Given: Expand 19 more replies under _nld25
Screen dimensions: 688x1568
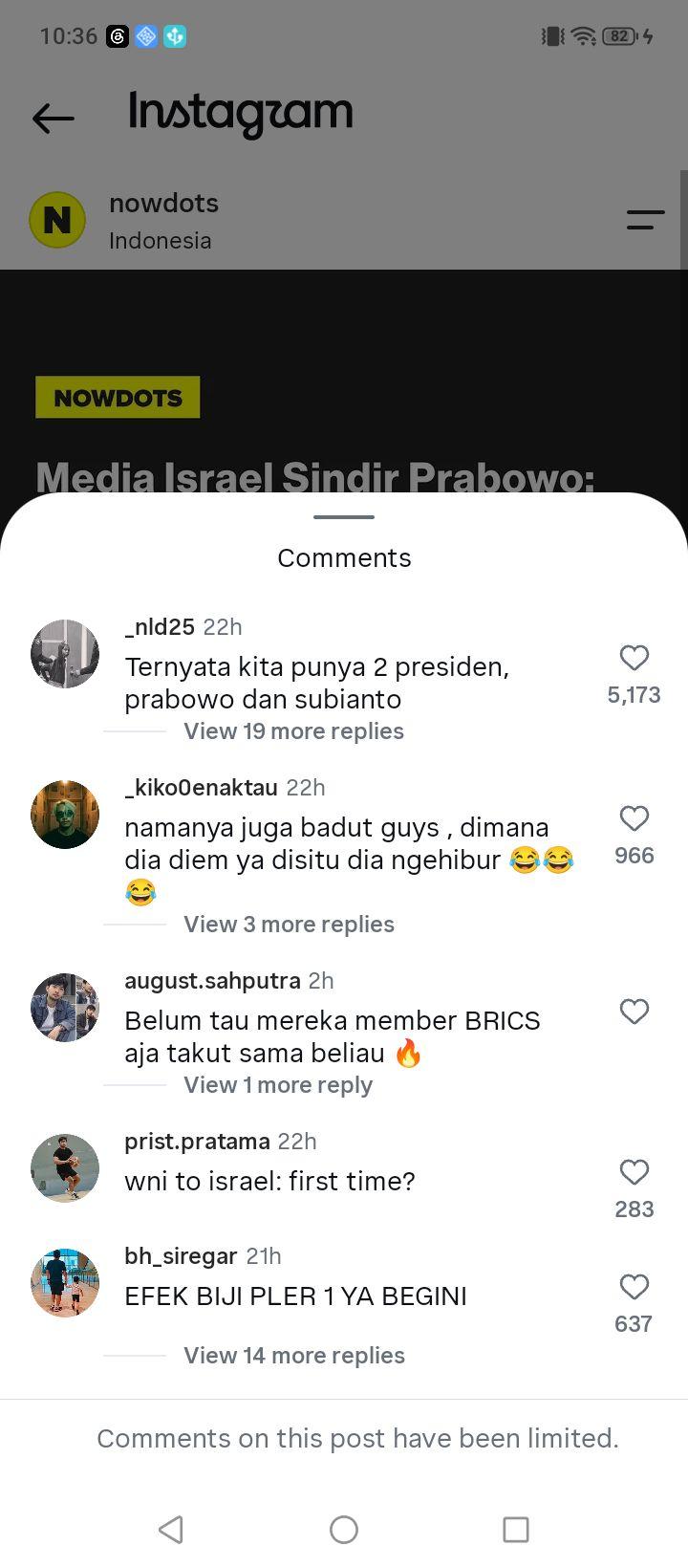Looking at the screenshot, I should point(293,731).
